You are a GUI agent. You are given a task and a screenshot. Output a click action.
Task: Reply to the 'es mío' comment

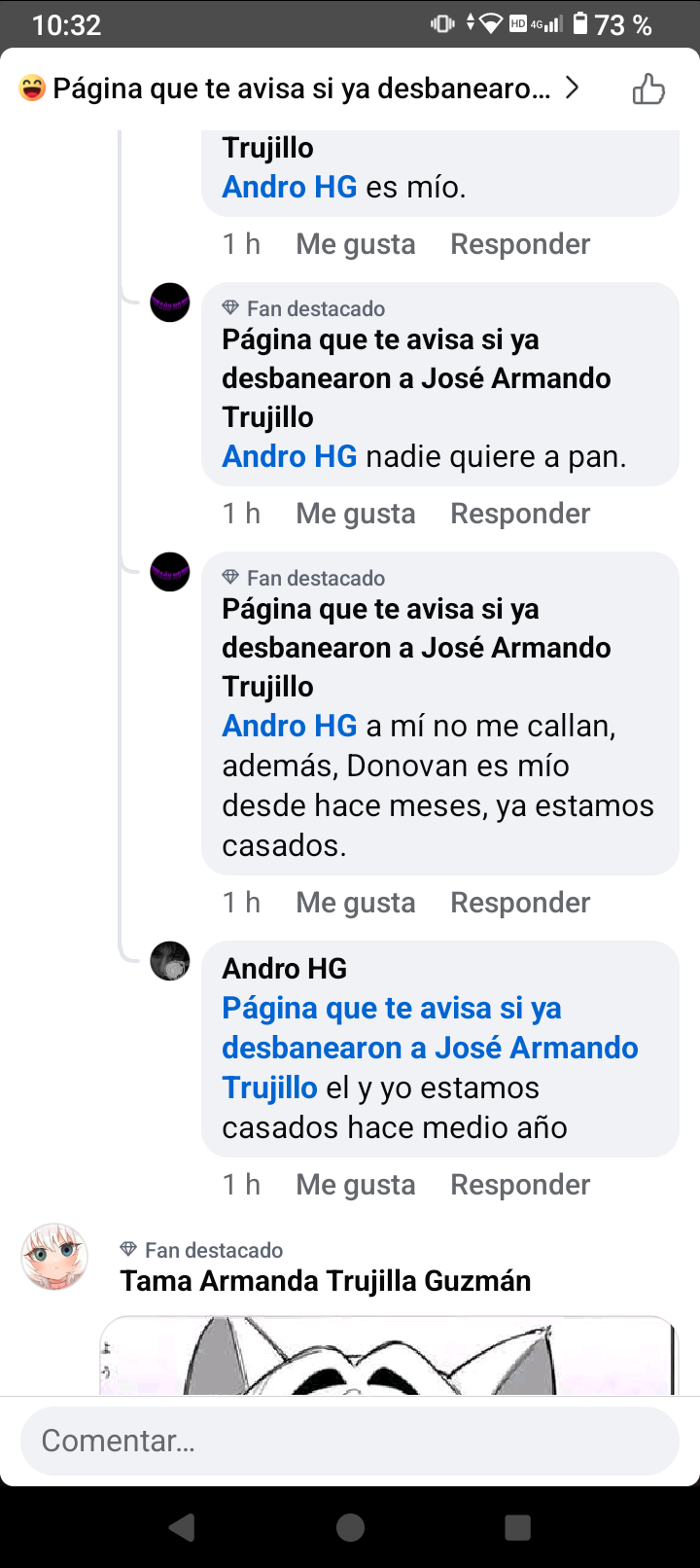[520, 244]
